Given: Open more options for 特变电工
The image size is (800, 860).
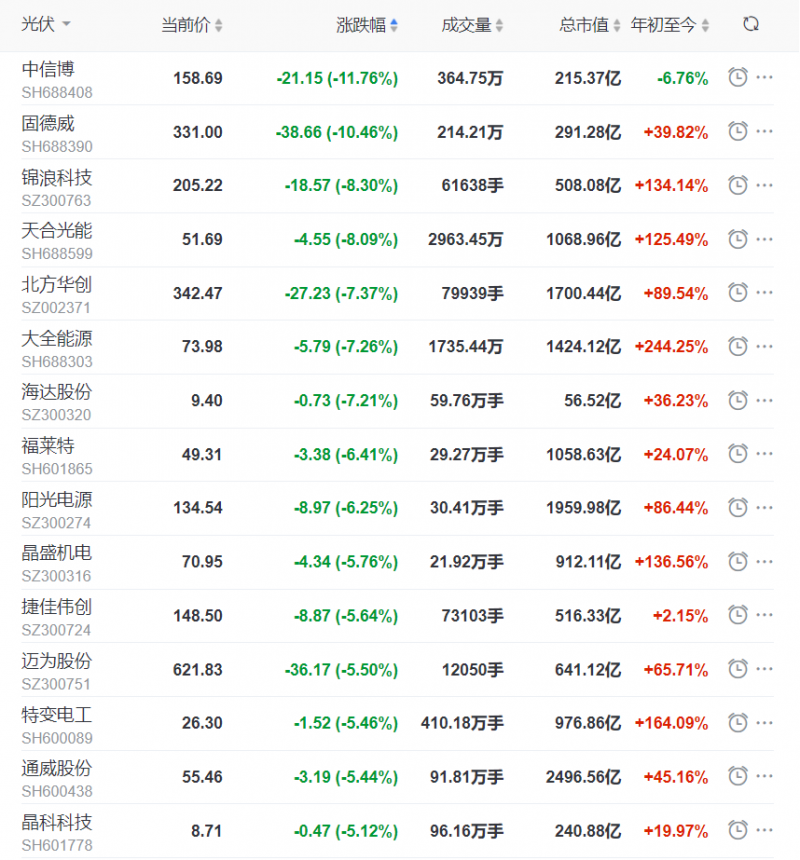Looking at the screenshot, I should [765, 722].
